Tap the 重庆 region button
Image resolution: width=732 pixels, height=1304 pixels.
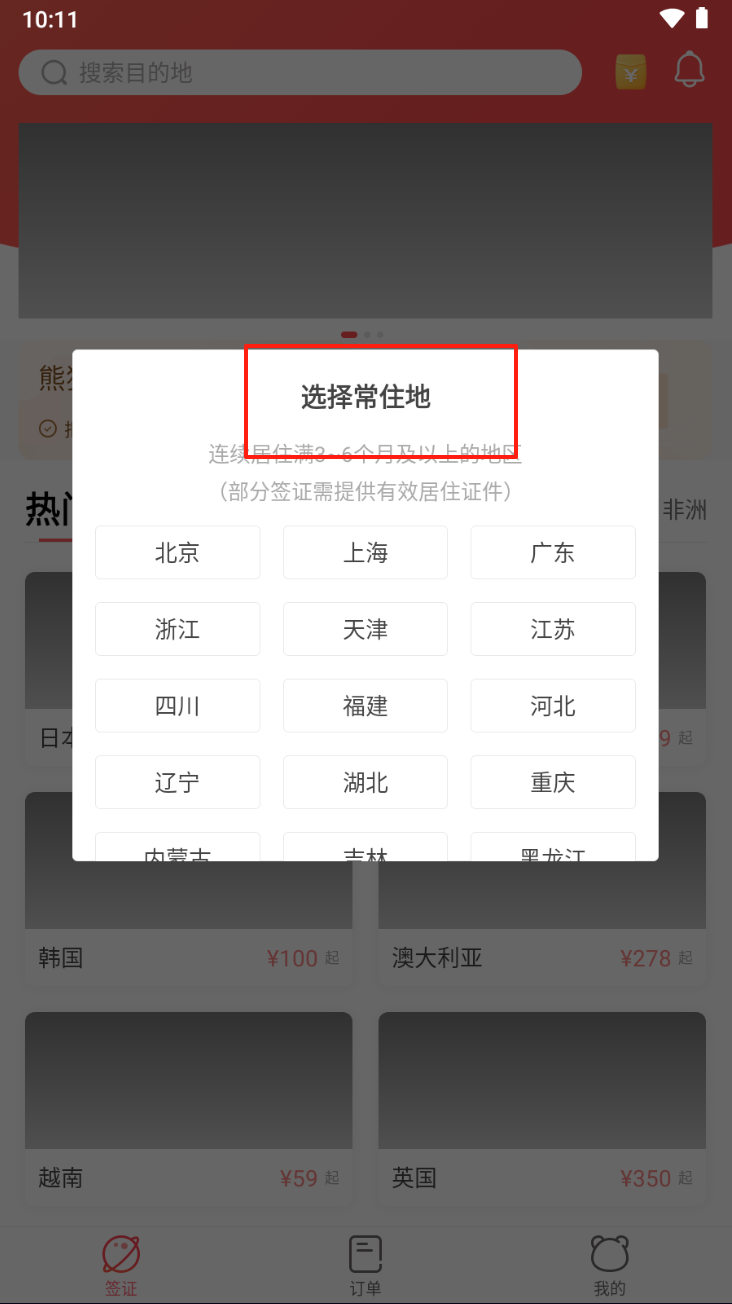pyautogui.click(x=553, y=782)
